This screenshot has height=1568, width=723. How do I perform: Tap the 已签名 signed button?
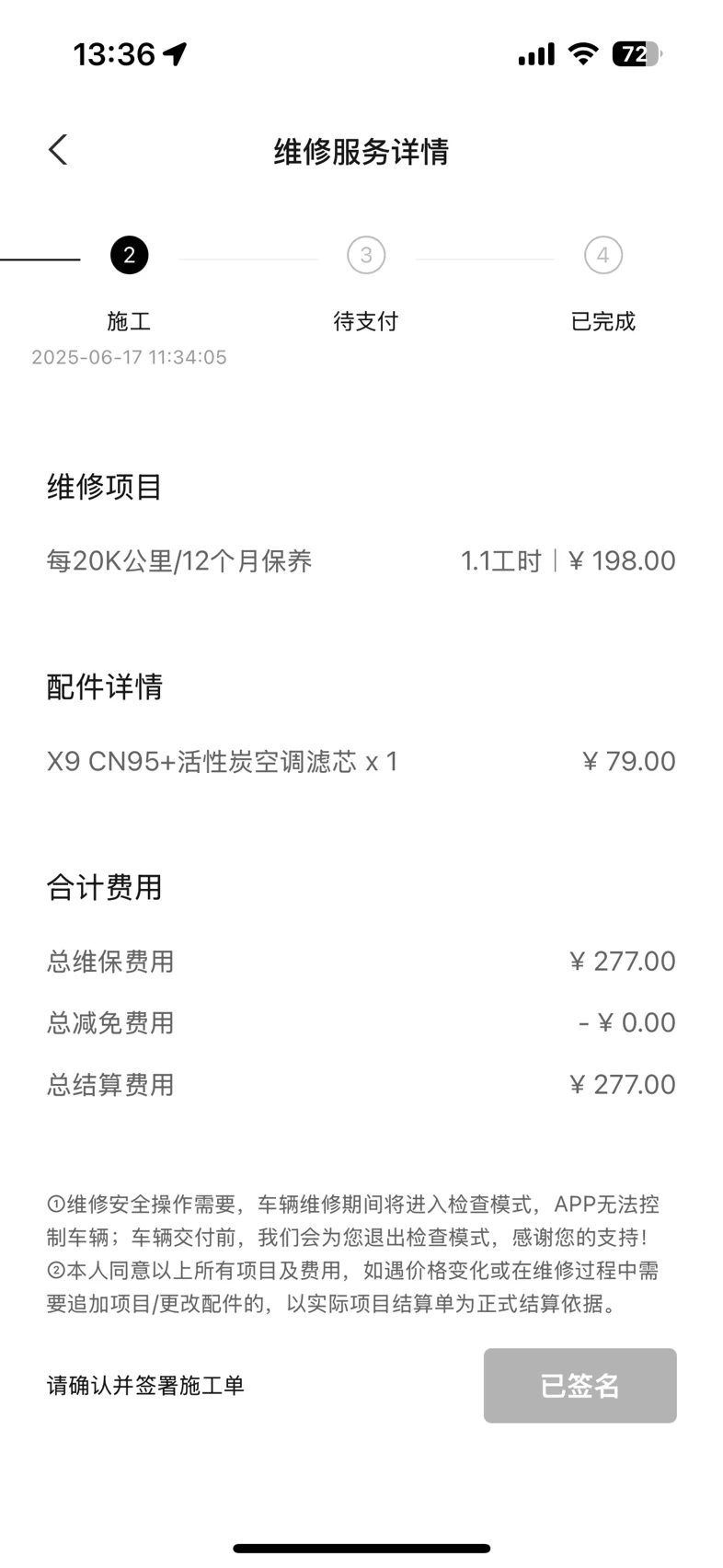click(x=580, y=1385)
